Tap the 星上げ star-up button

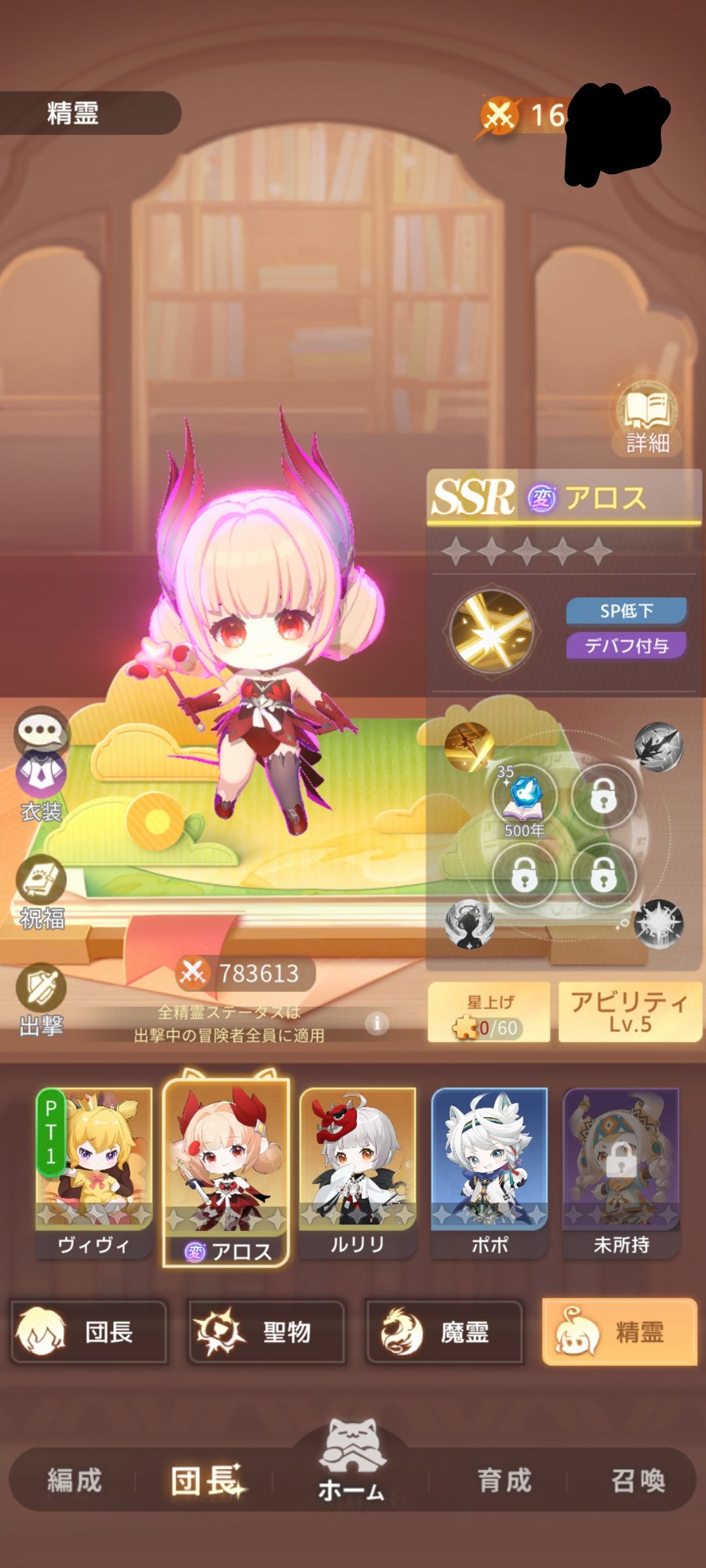coord(489,1013)
